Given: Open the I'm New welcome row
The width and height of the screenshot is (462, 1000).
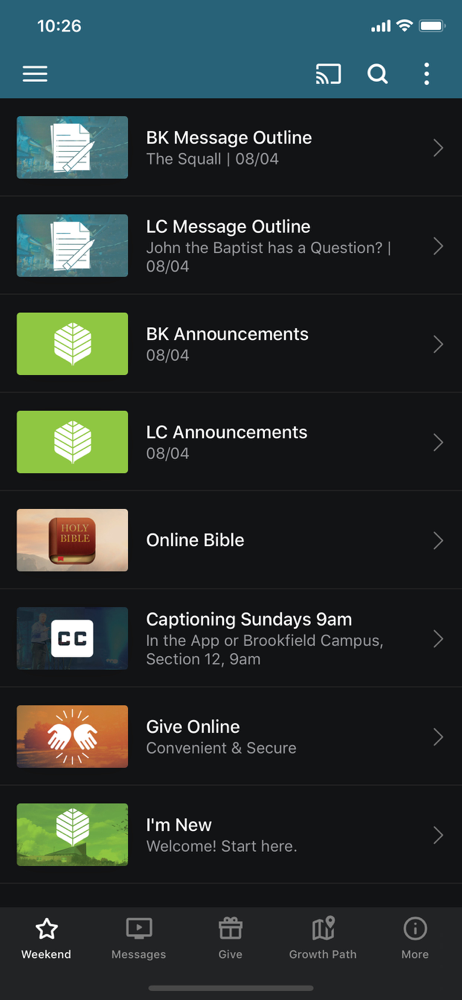Looking at the screenshot, I should click(x=231, y=835).
